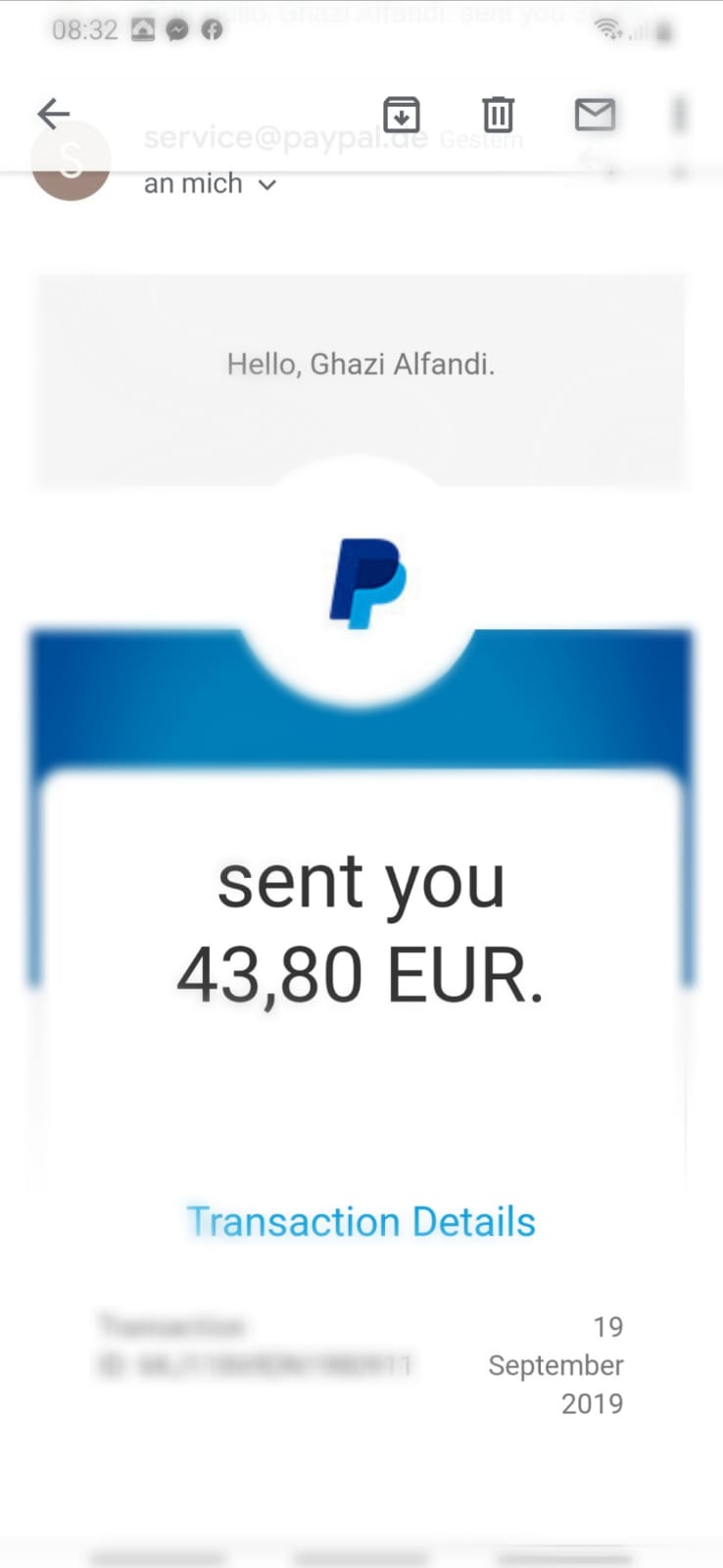
Task: Go back to the inbox
Action: [x=54, y=114]
